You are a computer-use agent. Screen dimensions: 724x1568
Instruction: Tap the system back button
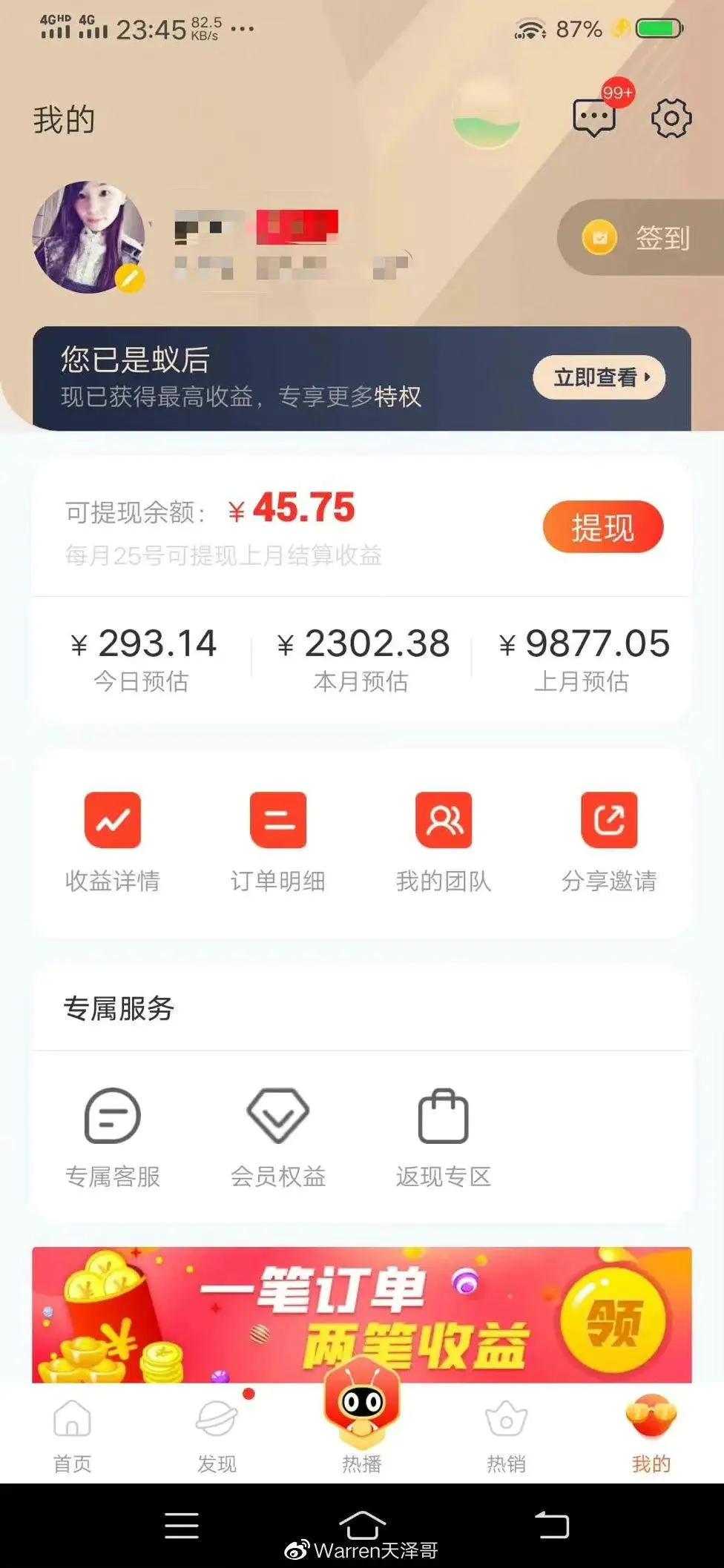552,1525
